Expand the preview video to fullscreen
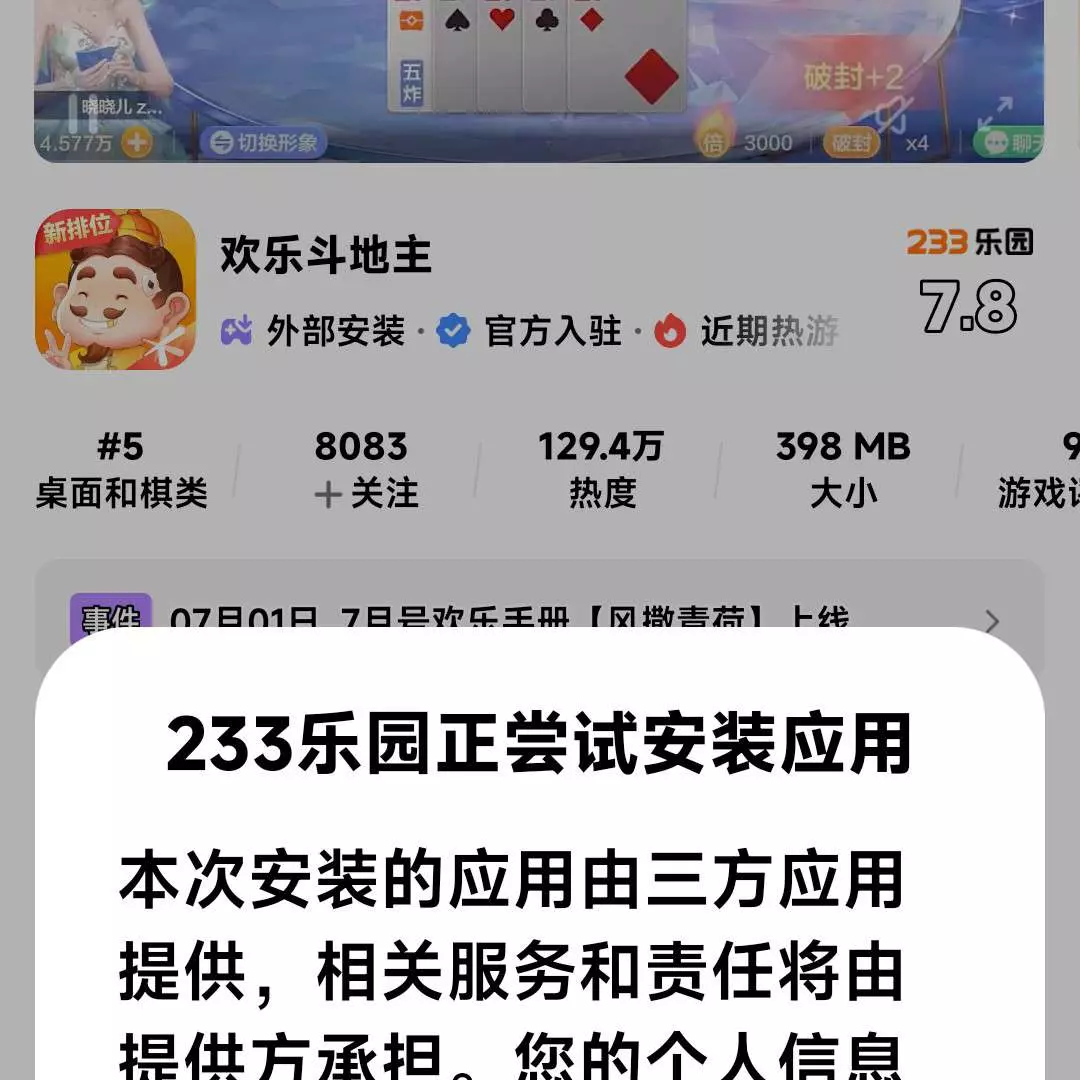This screenshot has width=1080, height=1080. click(994, 112)
